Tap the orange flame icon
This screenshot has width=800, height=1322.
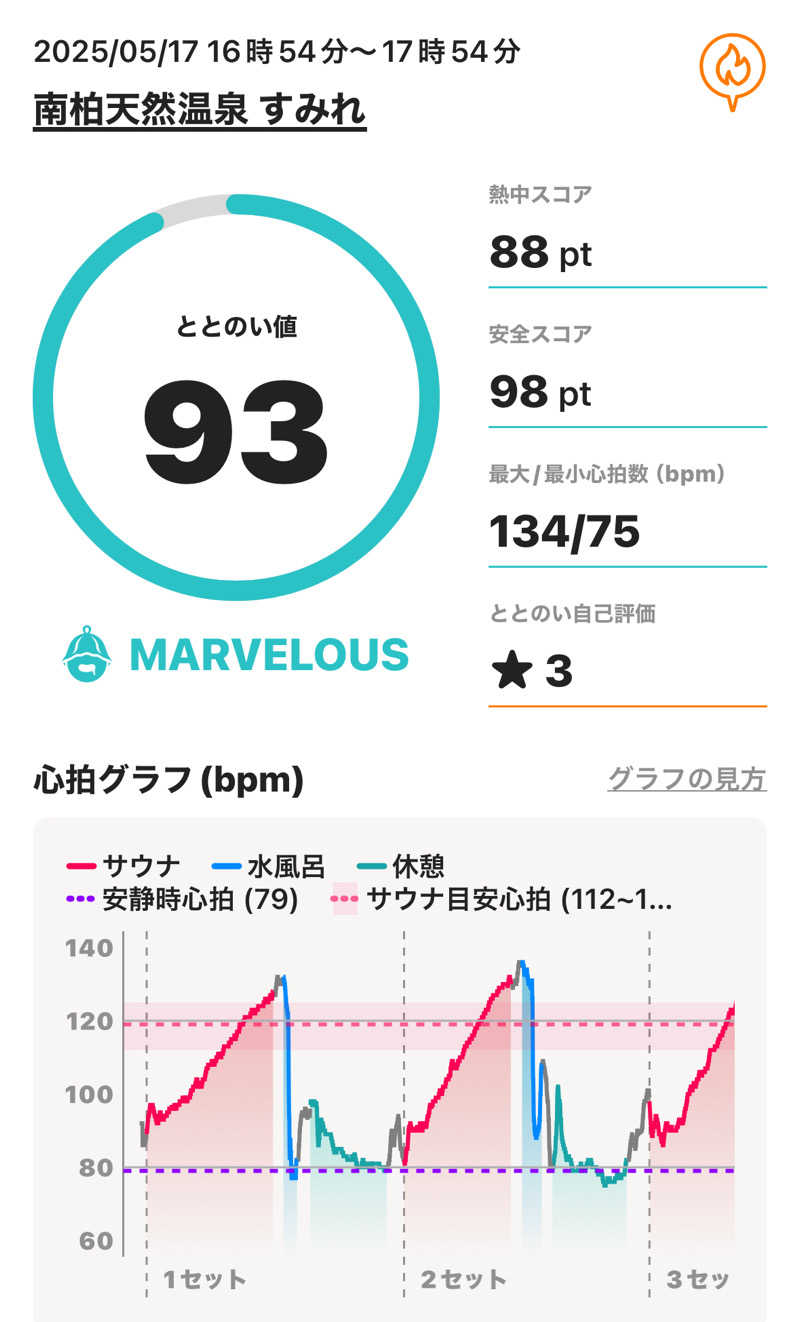point(732,68)
